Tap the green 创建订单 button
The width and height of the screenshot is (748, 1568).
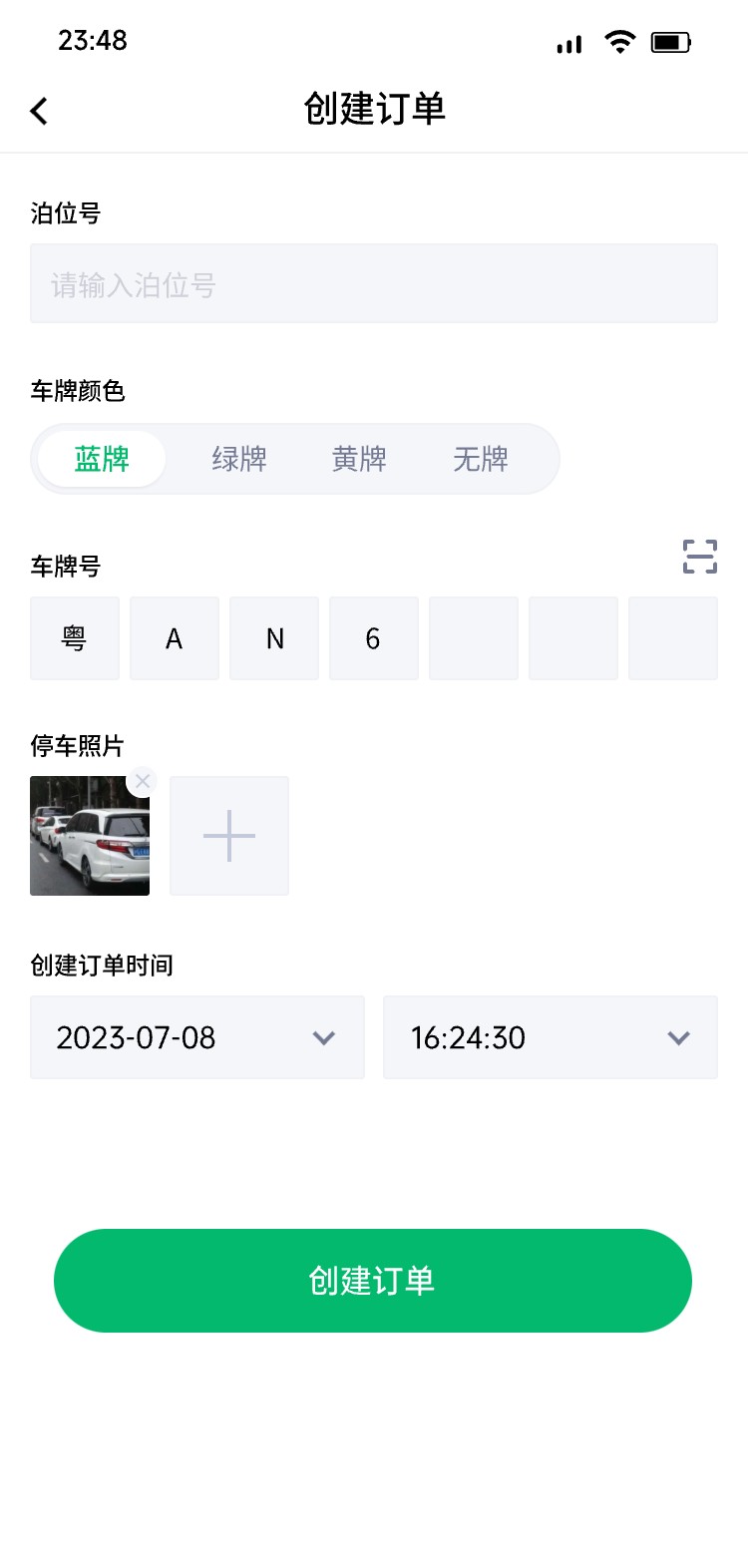pyautogui.click(x=373, y=1281)
